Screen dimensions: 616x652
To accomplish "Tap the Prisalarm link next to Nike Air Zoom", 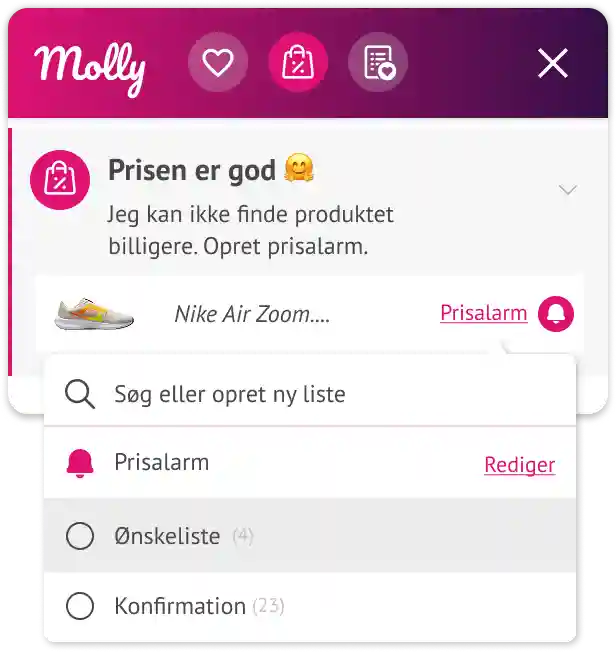I will click(483, 313).
